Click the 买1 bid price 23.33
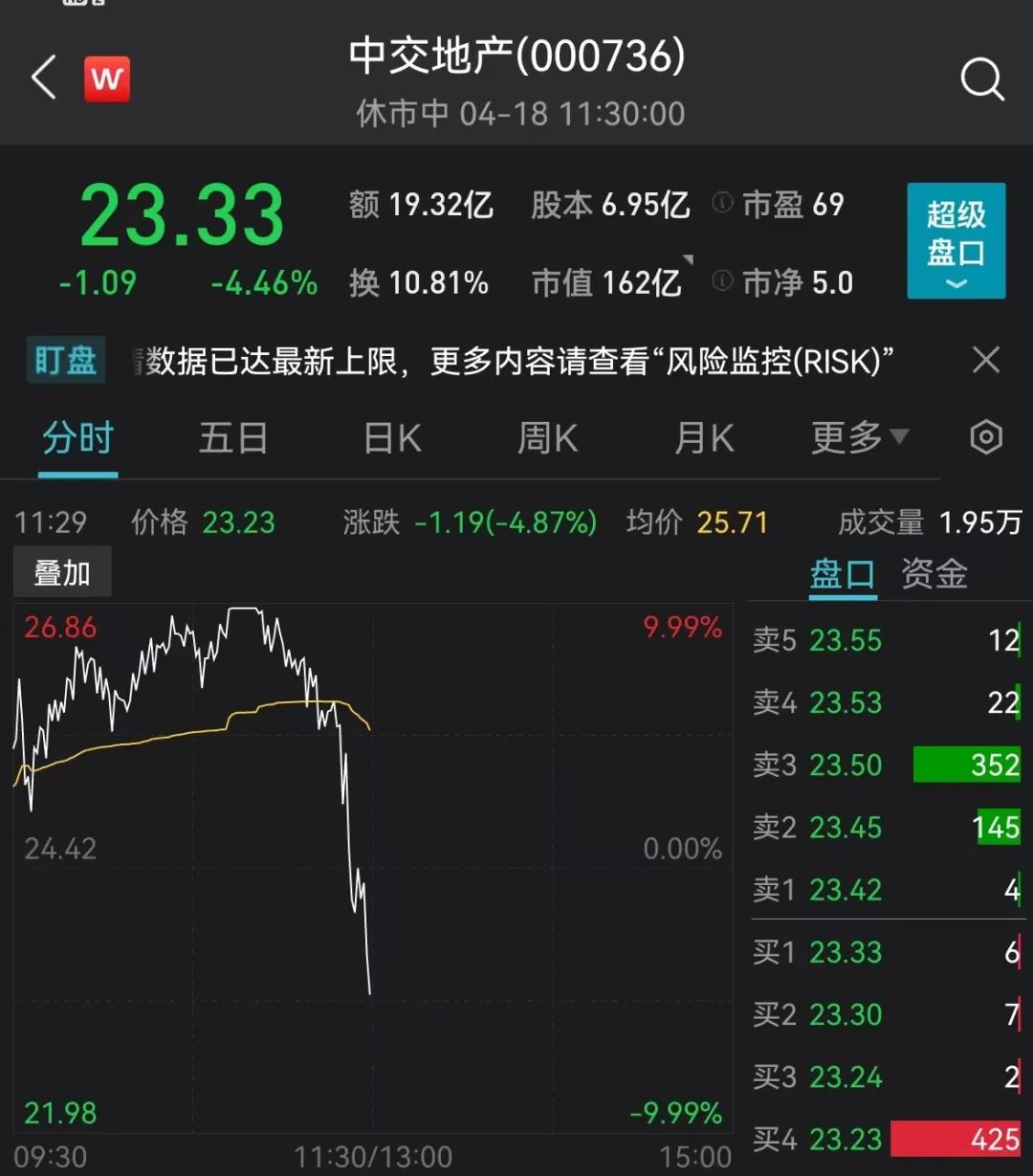 click(846, 952)
